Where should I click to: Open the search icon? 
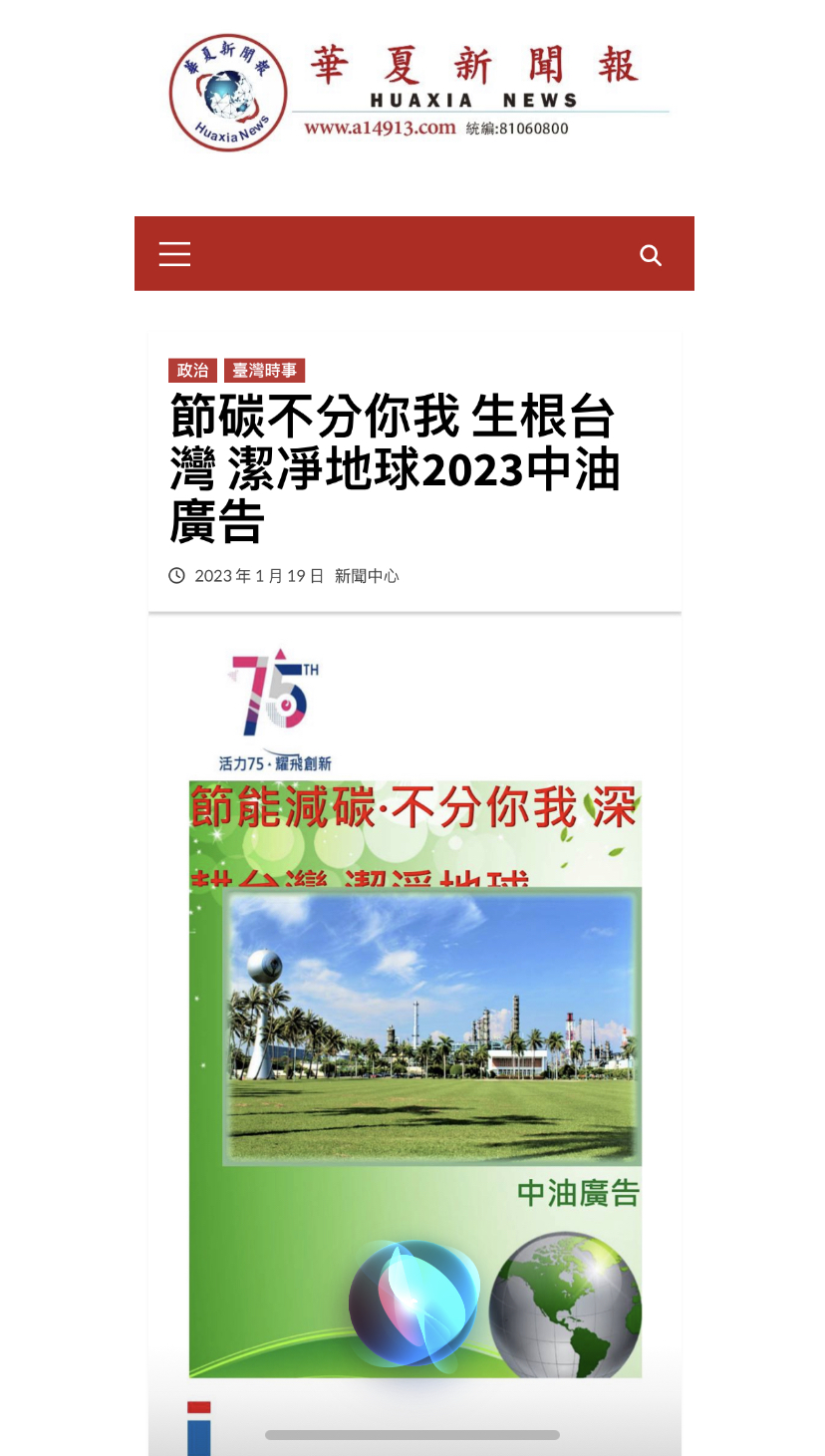pos(651,255)
